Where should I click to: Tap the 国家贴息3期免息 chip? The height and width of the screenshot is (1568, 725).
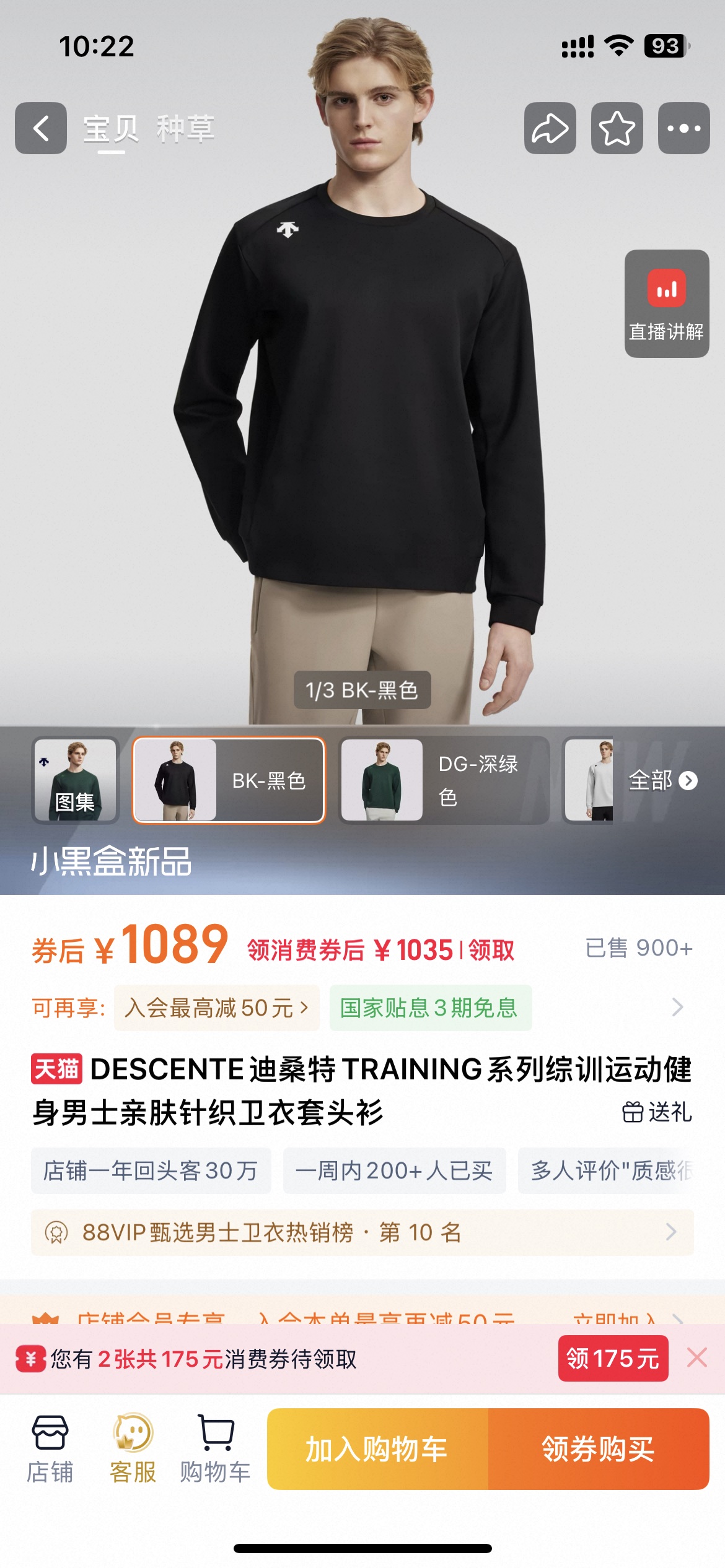[x=430, y=1008]
